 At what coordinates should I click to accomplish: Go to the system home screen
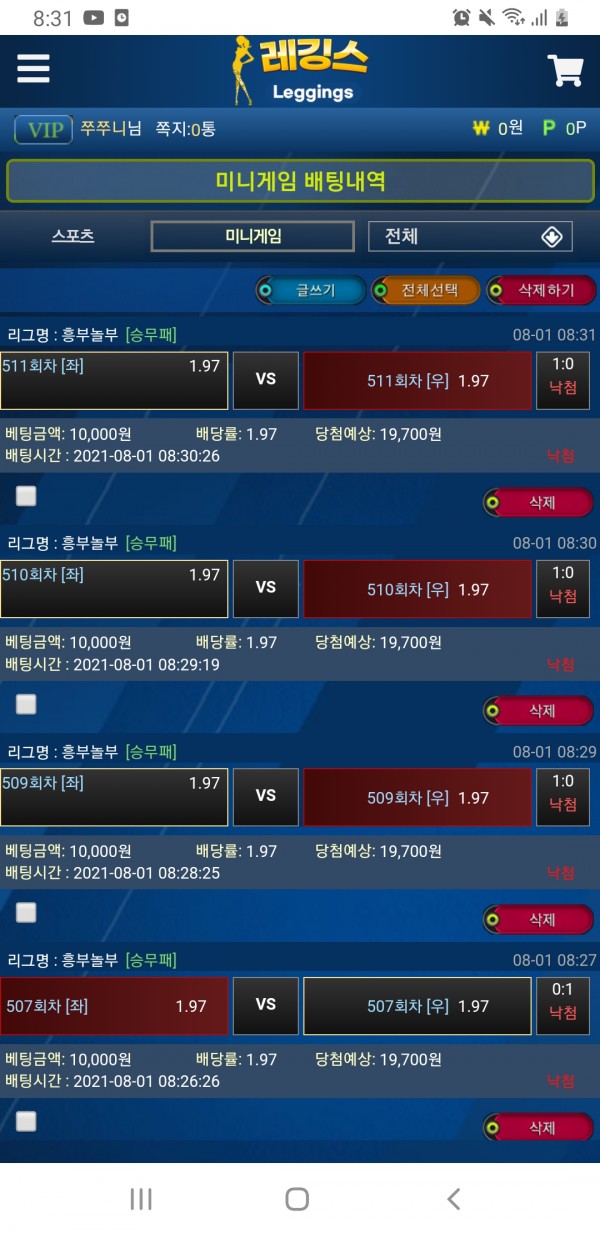click(297, 1199)
